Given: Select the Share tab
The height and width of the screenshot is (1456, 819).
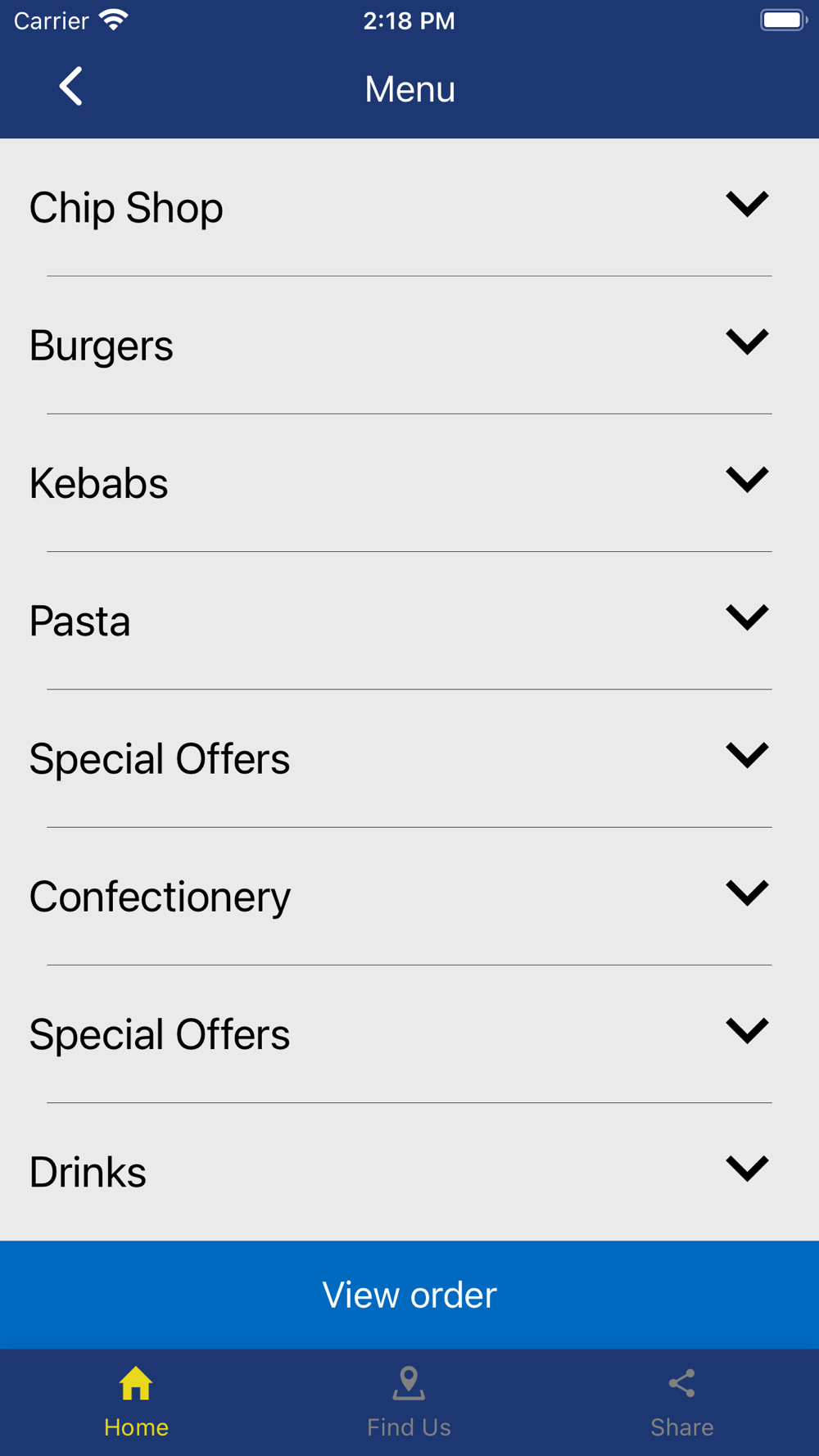Looking at the screenshot, I should 681,1402.
